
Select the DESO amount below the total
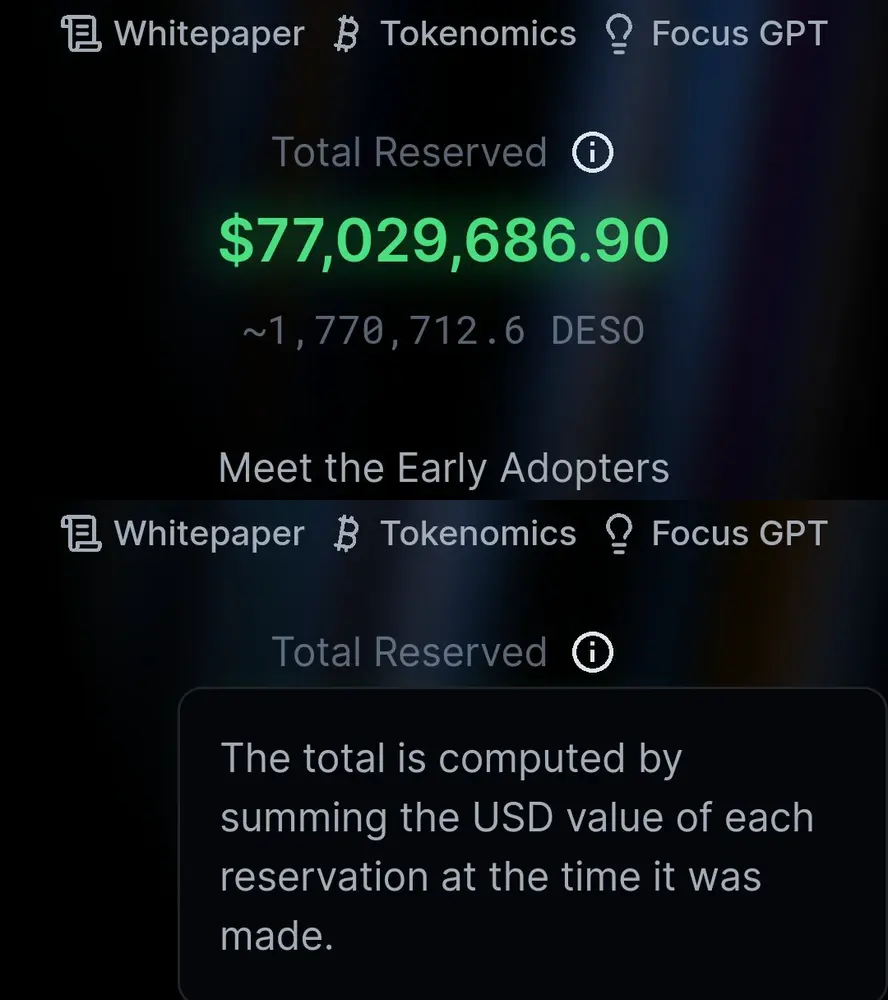coord(444,330)
